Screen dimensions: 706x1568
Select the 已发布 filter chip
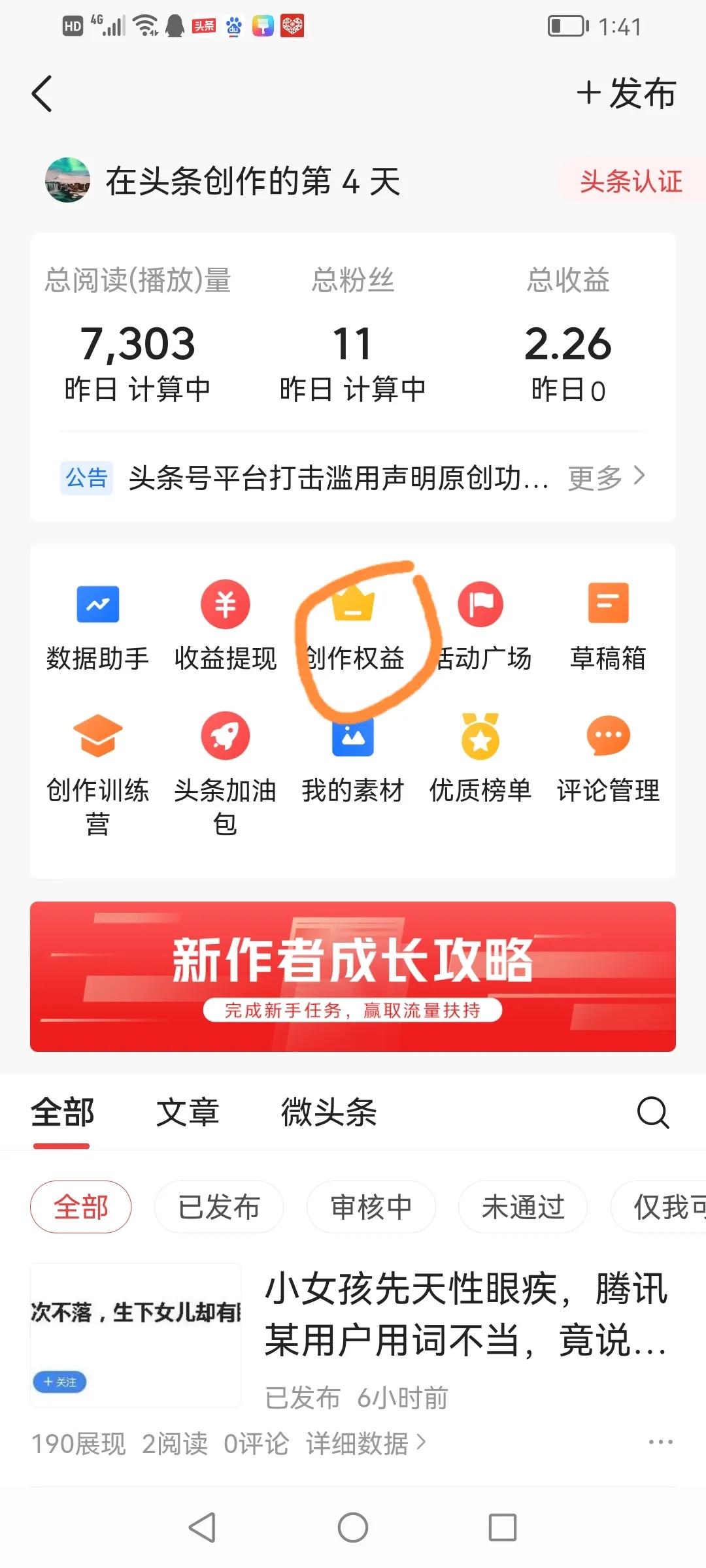tap(219, 1207)
